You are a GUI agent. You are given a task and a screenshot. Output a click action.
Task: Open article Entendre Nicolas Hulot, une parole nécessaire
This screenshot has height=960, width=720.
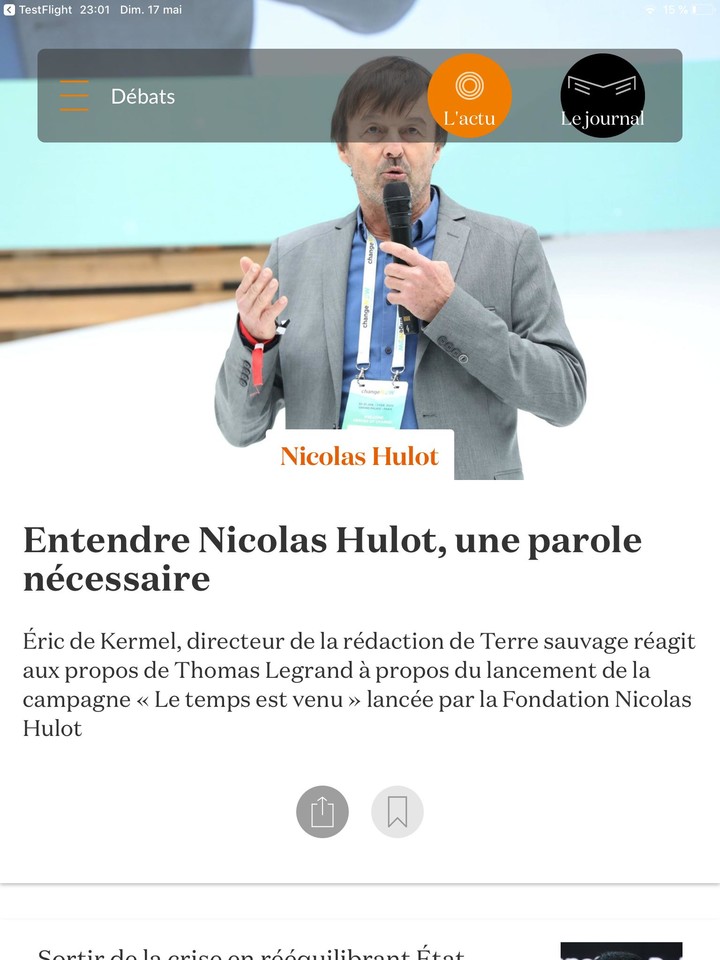[x=332, y=558]
